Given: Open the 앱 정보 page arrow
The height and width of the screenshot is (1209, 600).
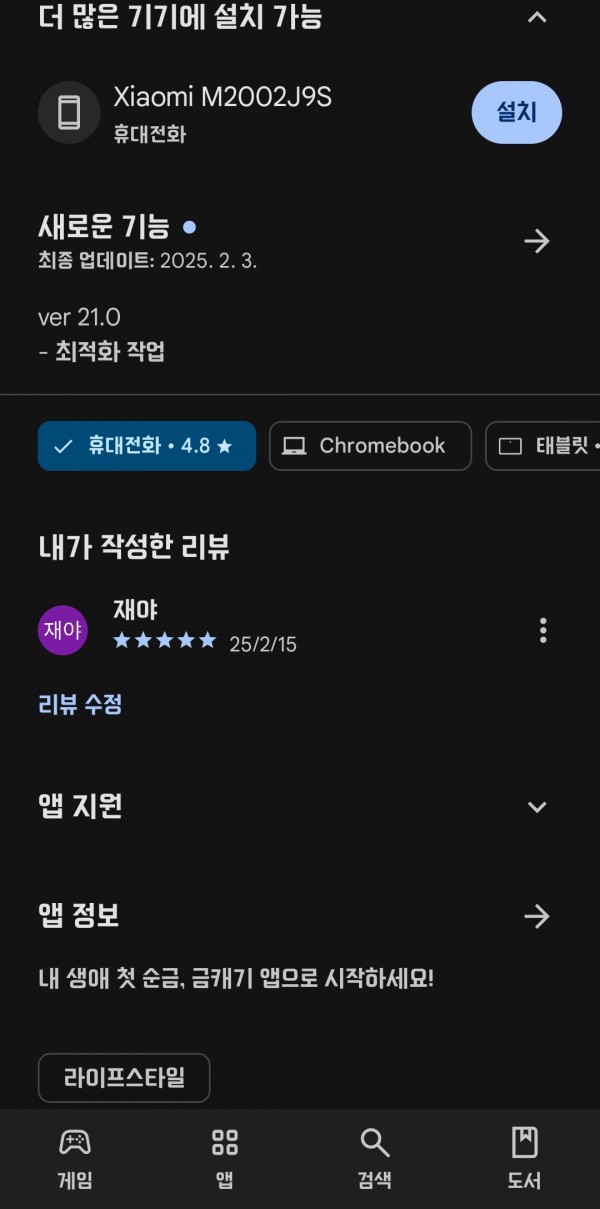Looking at the screenshot, I should [x=537, y=916].
